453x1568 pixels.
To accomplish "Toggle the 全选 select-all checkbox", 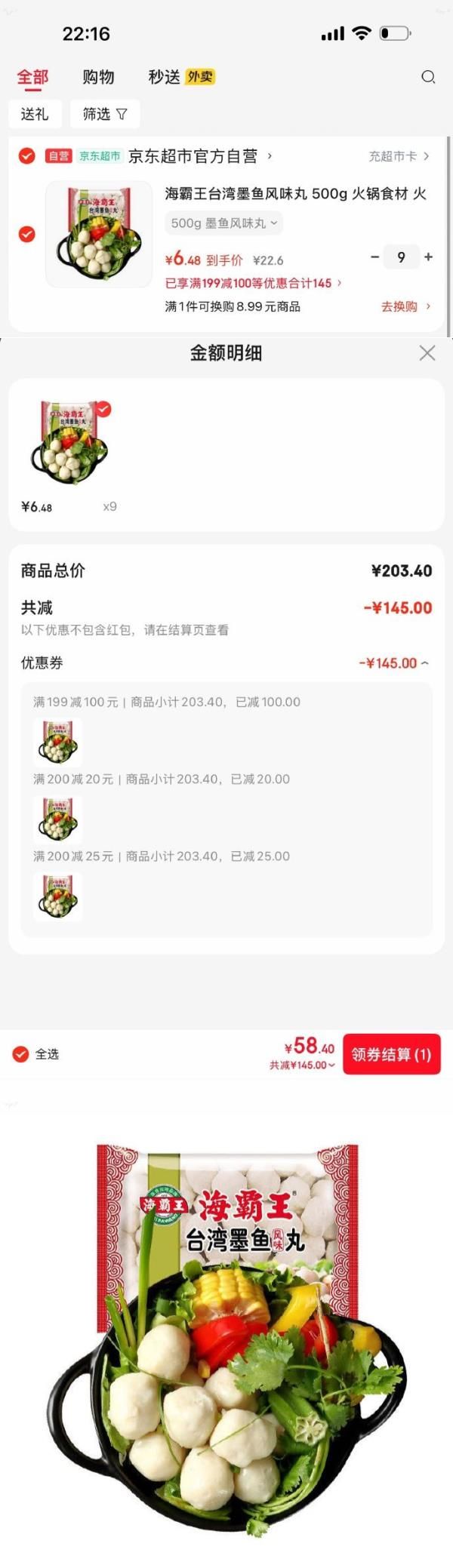I will [21, 1054].
